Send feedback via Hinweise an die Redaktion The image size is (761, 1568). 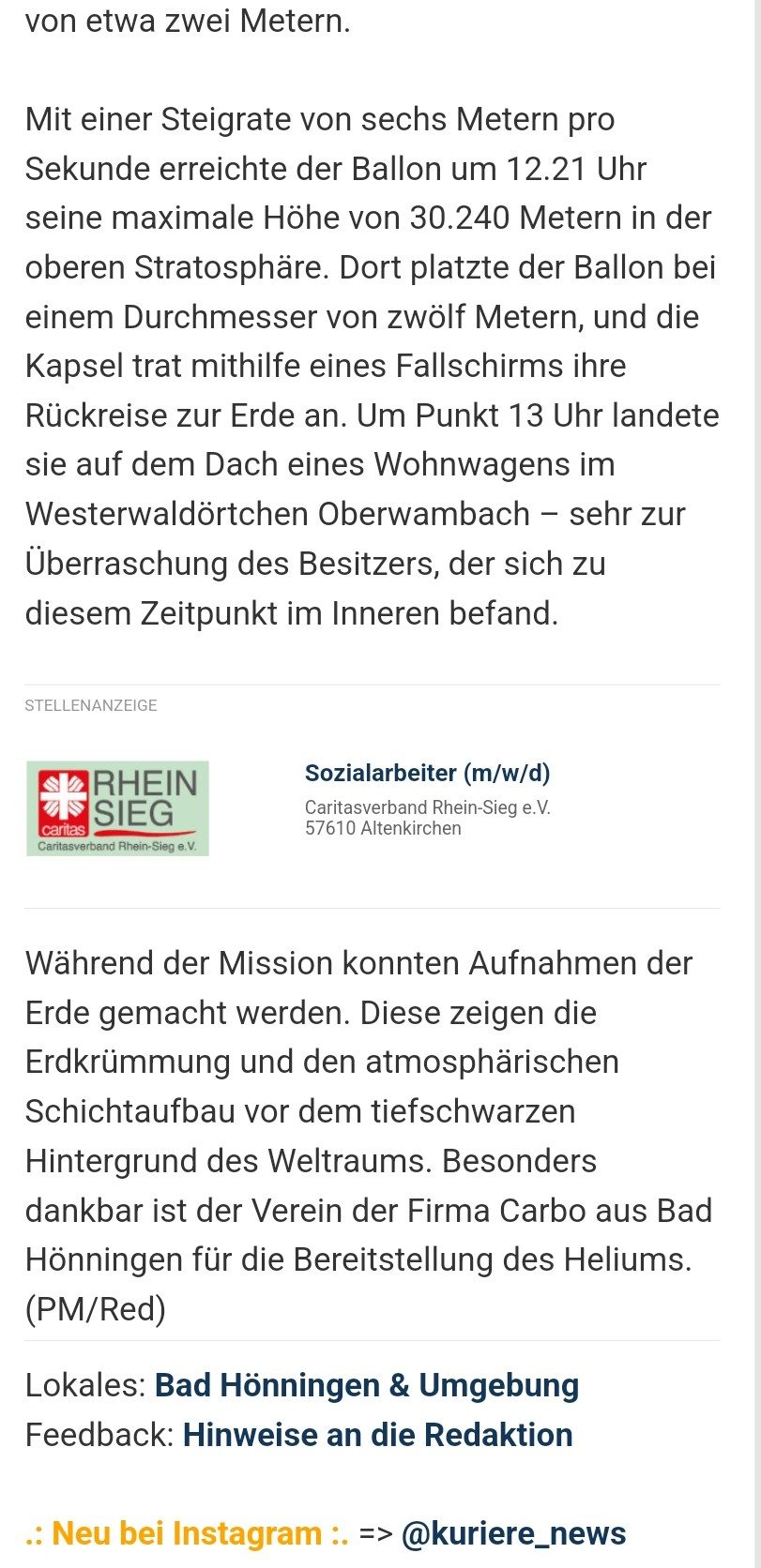377,1435
